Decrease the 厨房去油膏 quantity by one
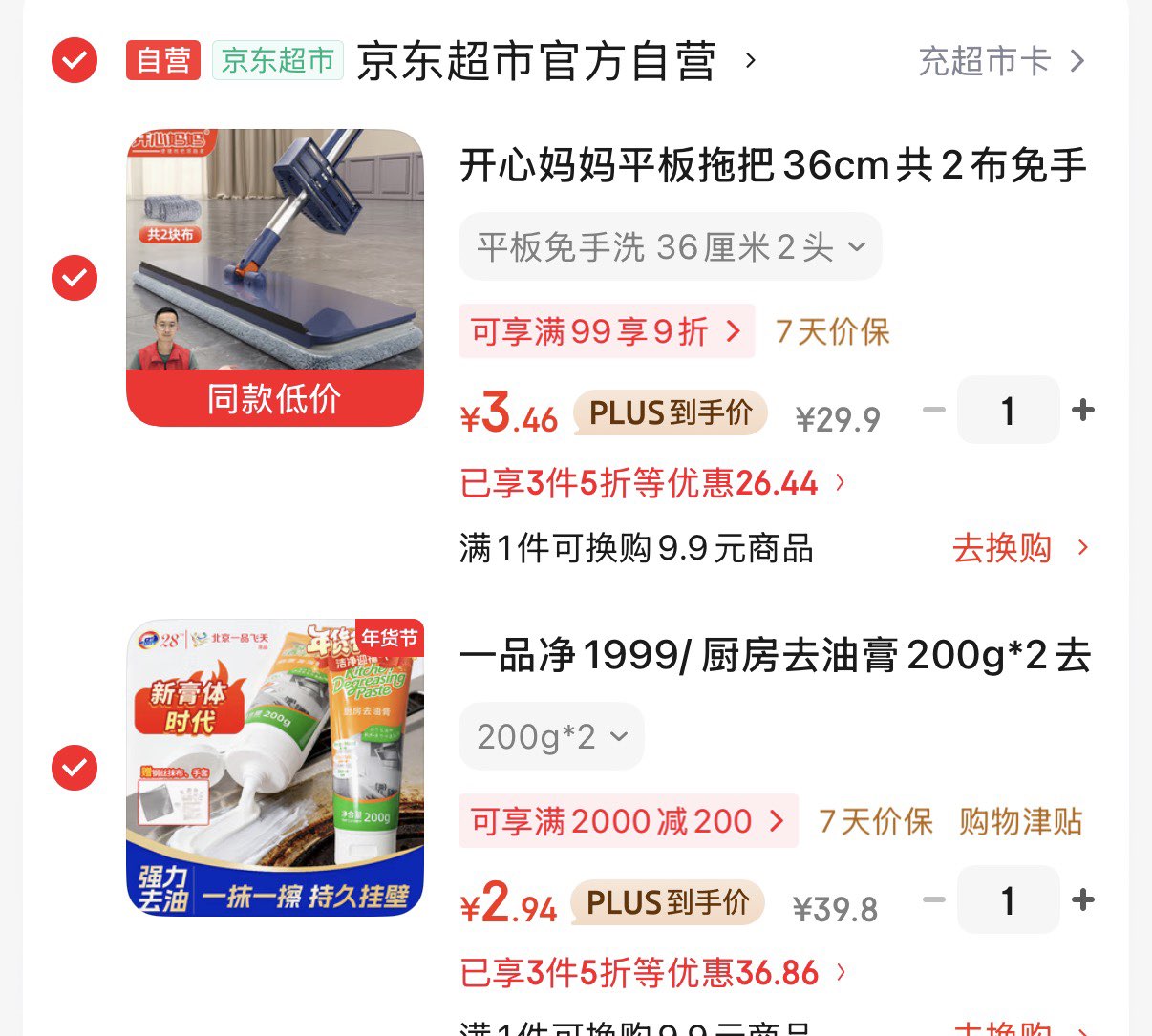The height and width of the screenshot is (1036, 1152). (x=934, y=900)
